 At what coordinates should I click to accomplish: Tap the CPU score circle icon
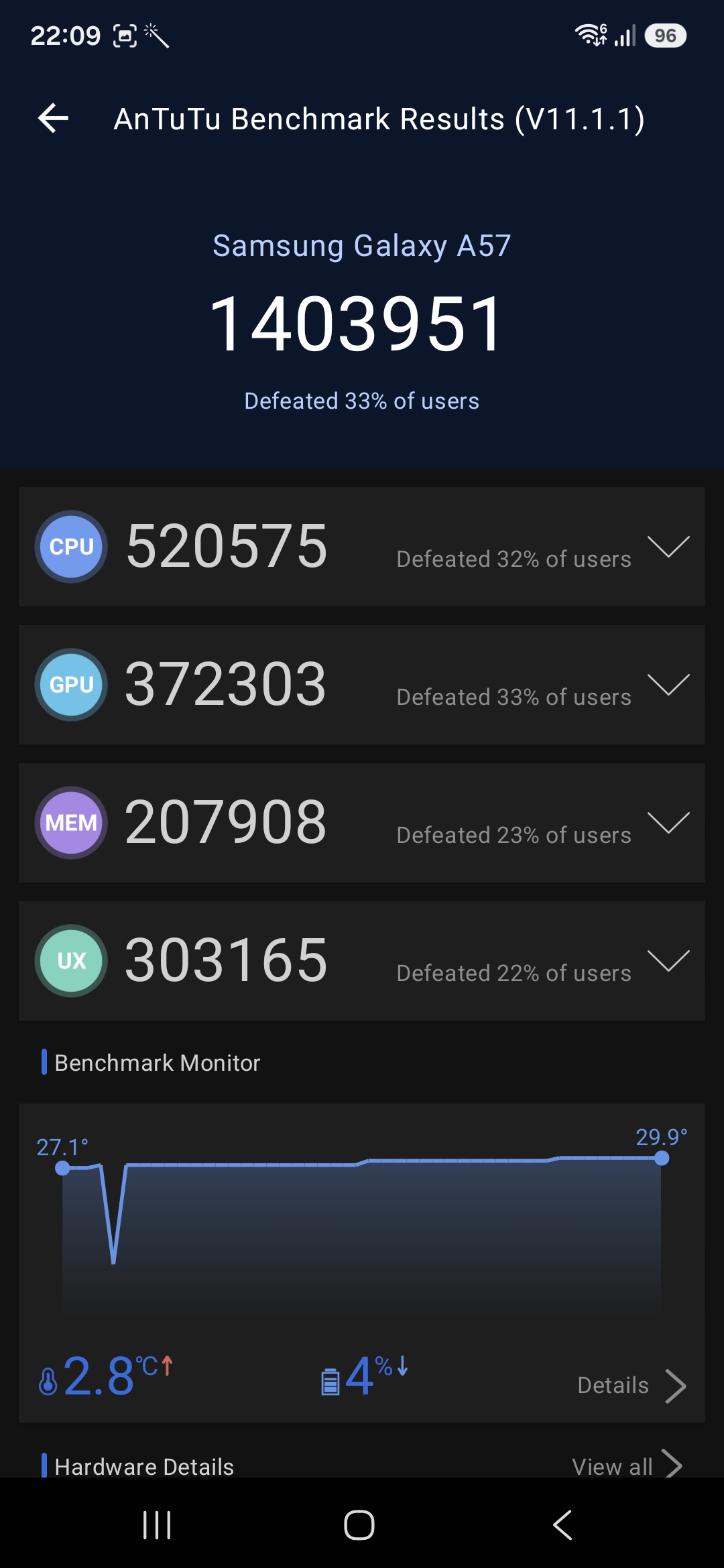point(70,546)
